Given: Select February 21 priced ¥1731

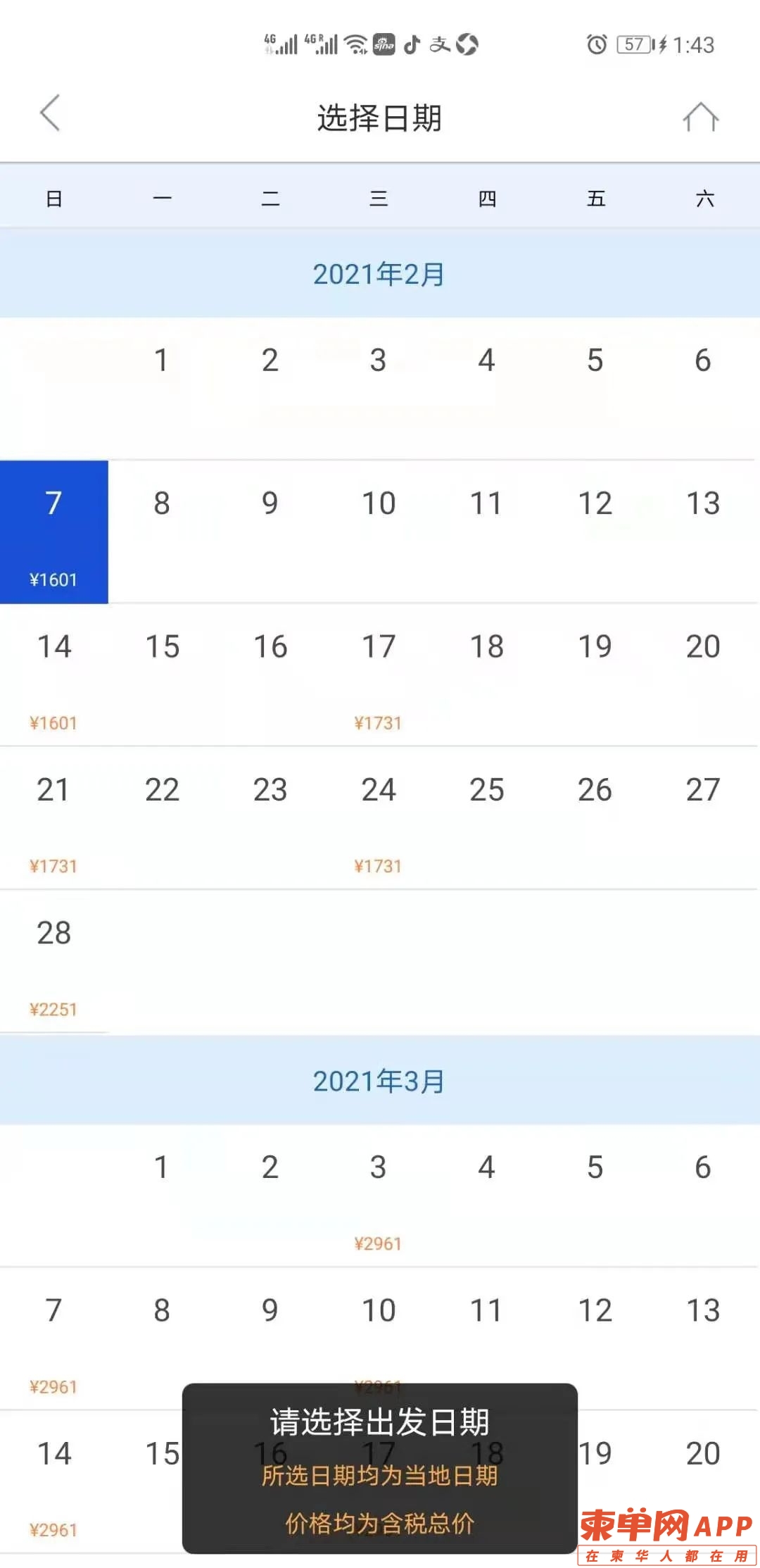Looking at the screenshot, I should (54, 819).
